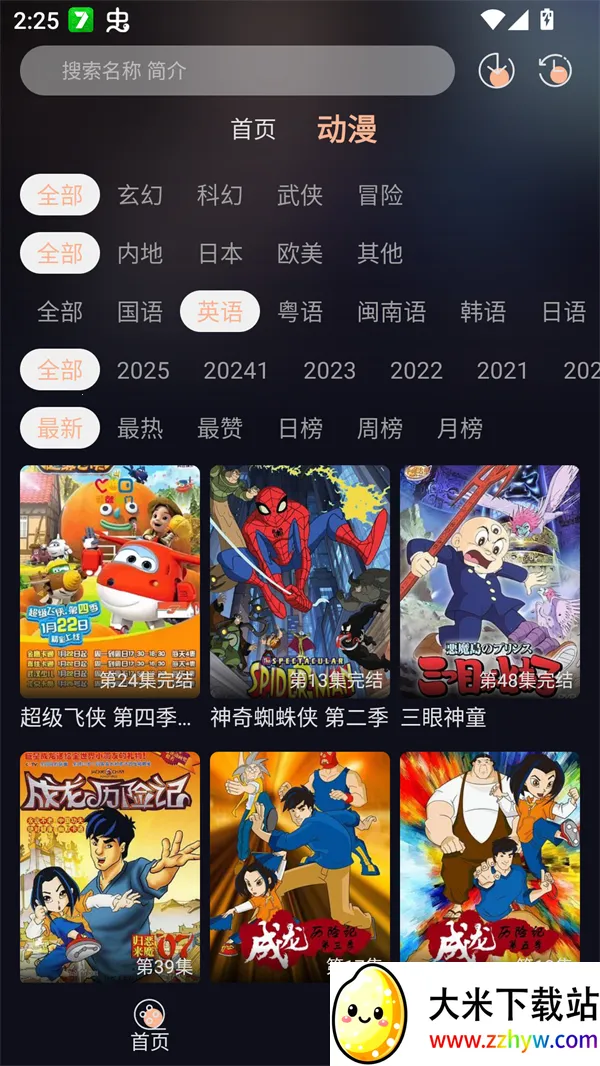Tap the search box for titles
The width and height of the screenshot is (600, 1066).
[237, 71]
